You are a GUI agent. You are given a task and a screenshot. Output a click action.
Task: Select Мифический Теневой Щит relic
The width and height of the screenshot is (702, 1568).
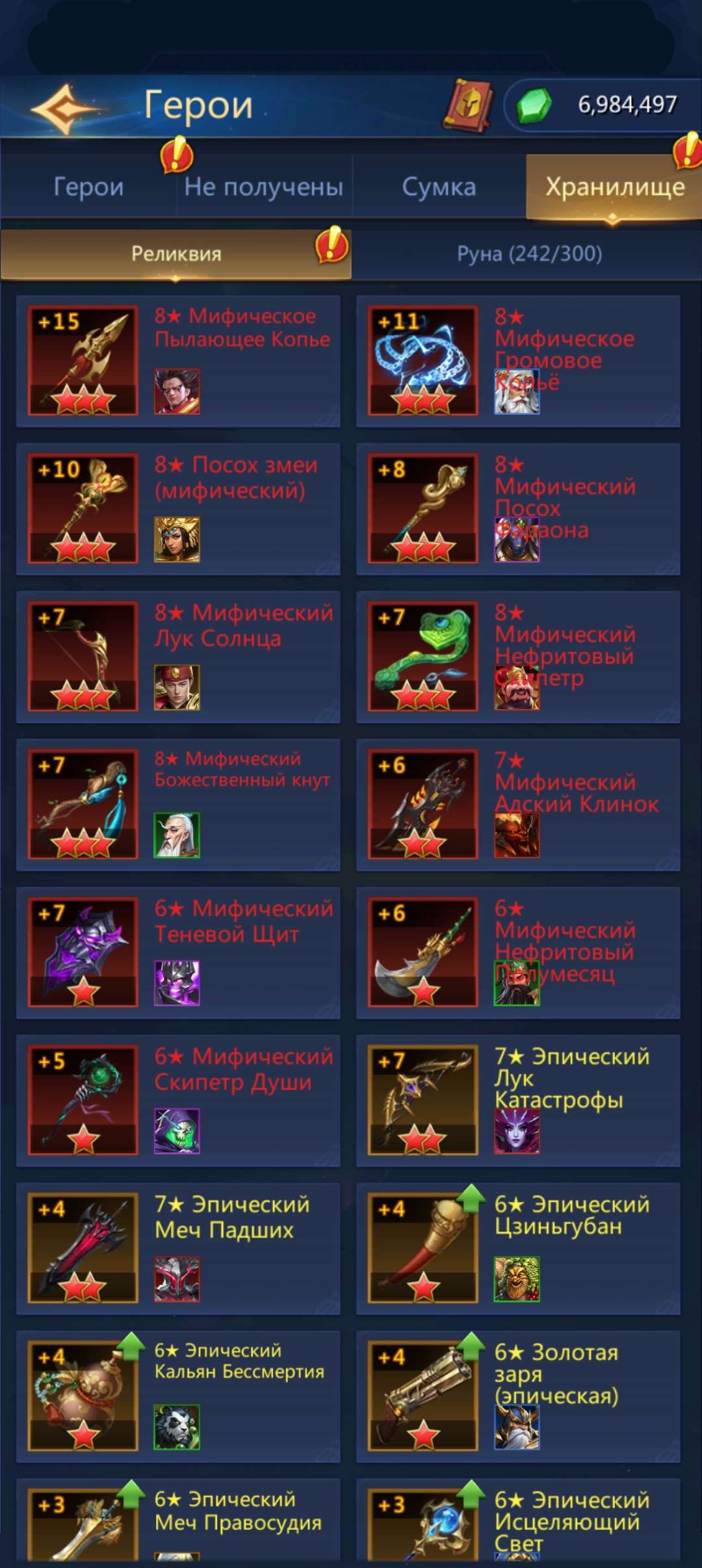pyautogui.click(x=178, y=952)
